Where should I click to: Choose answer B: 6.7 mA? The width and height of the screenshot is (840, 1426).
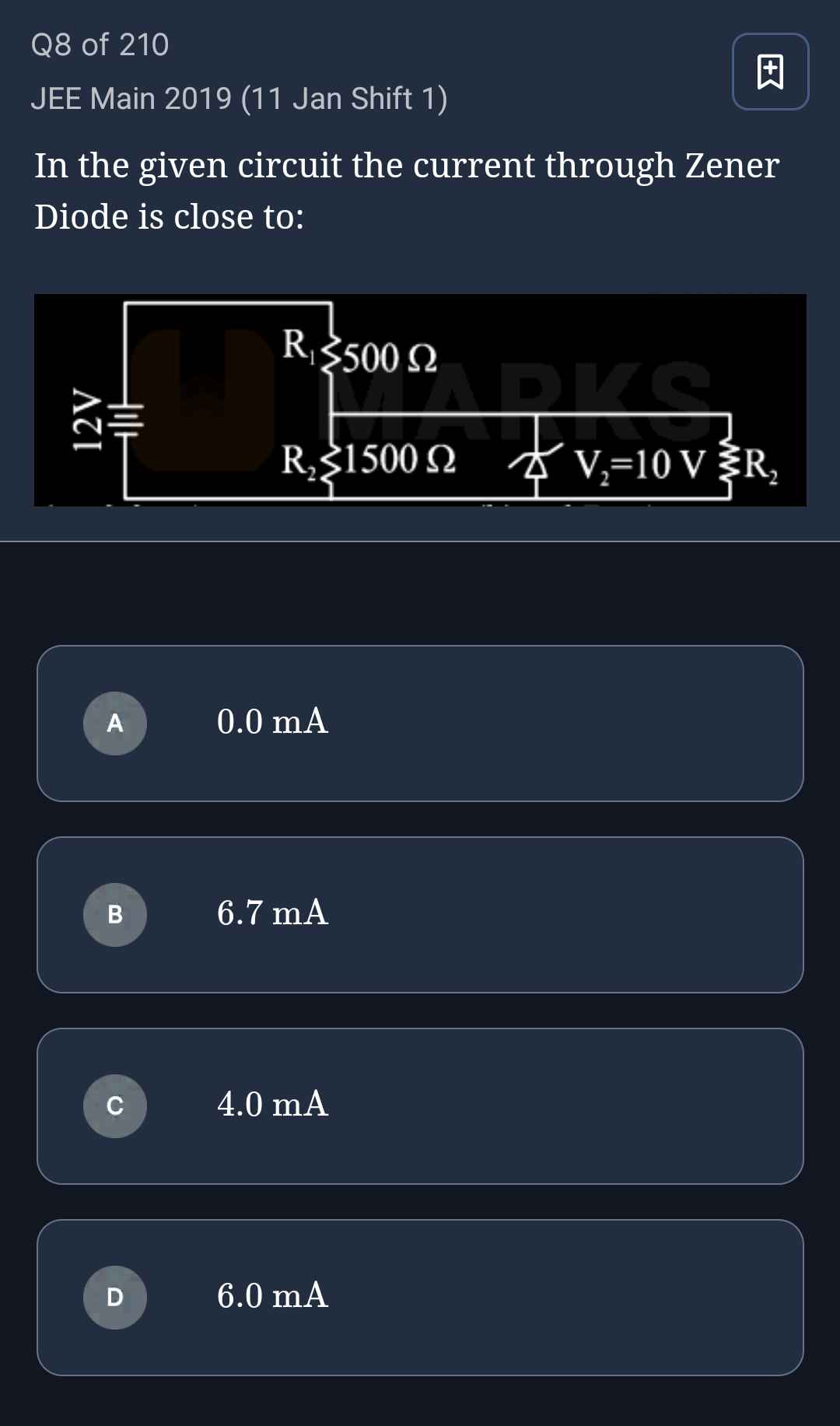click(x=420, y=914)
